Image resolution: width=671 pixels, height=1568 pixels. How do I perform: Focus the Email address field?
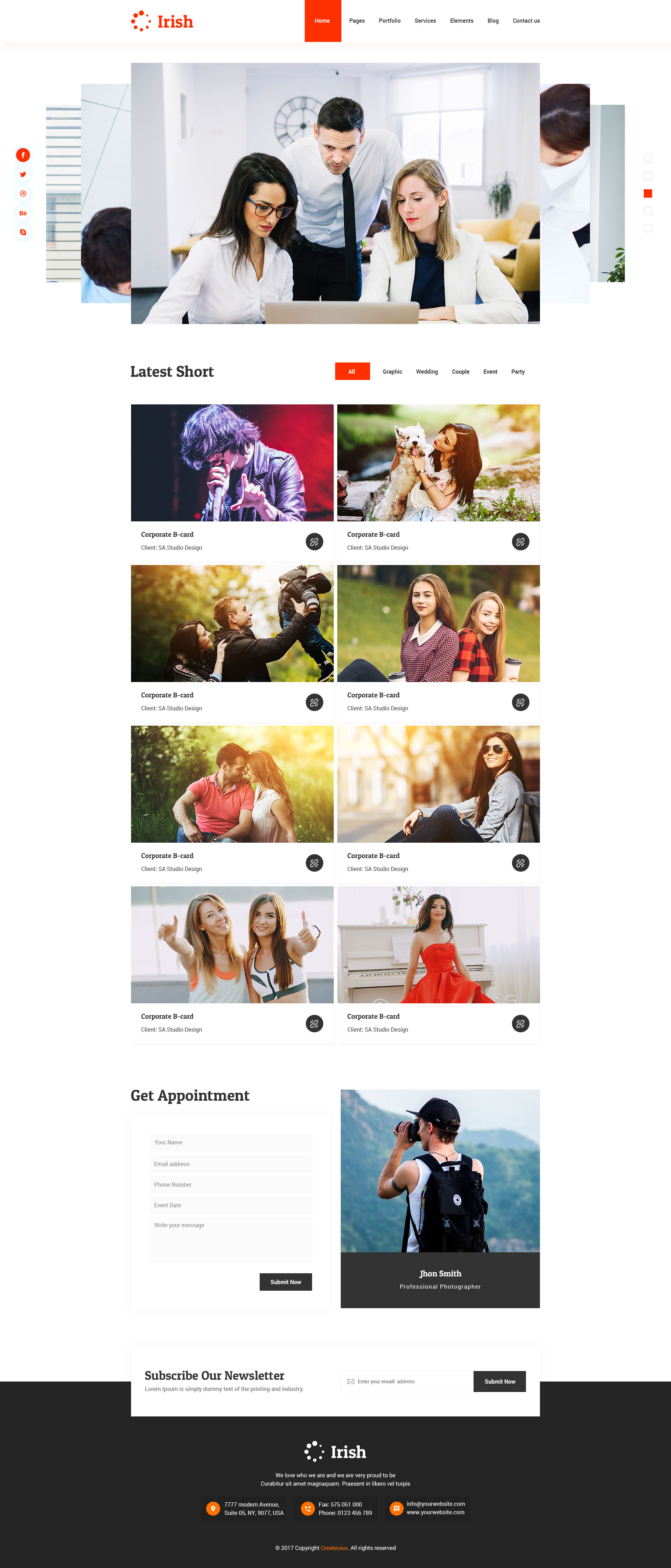click(x=230, y=1164)
